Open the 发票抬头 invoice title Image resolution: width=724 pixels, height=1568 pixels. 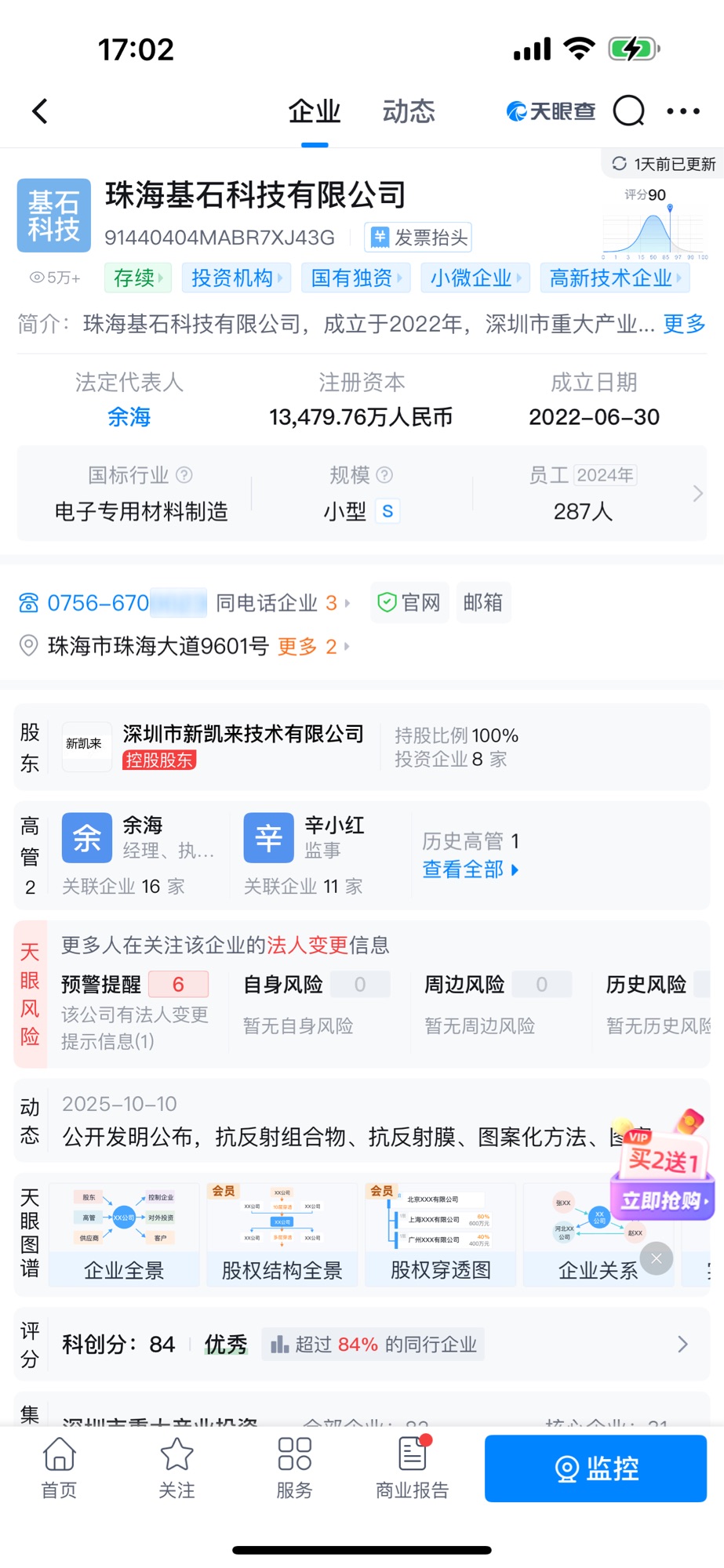pos(419,238)
